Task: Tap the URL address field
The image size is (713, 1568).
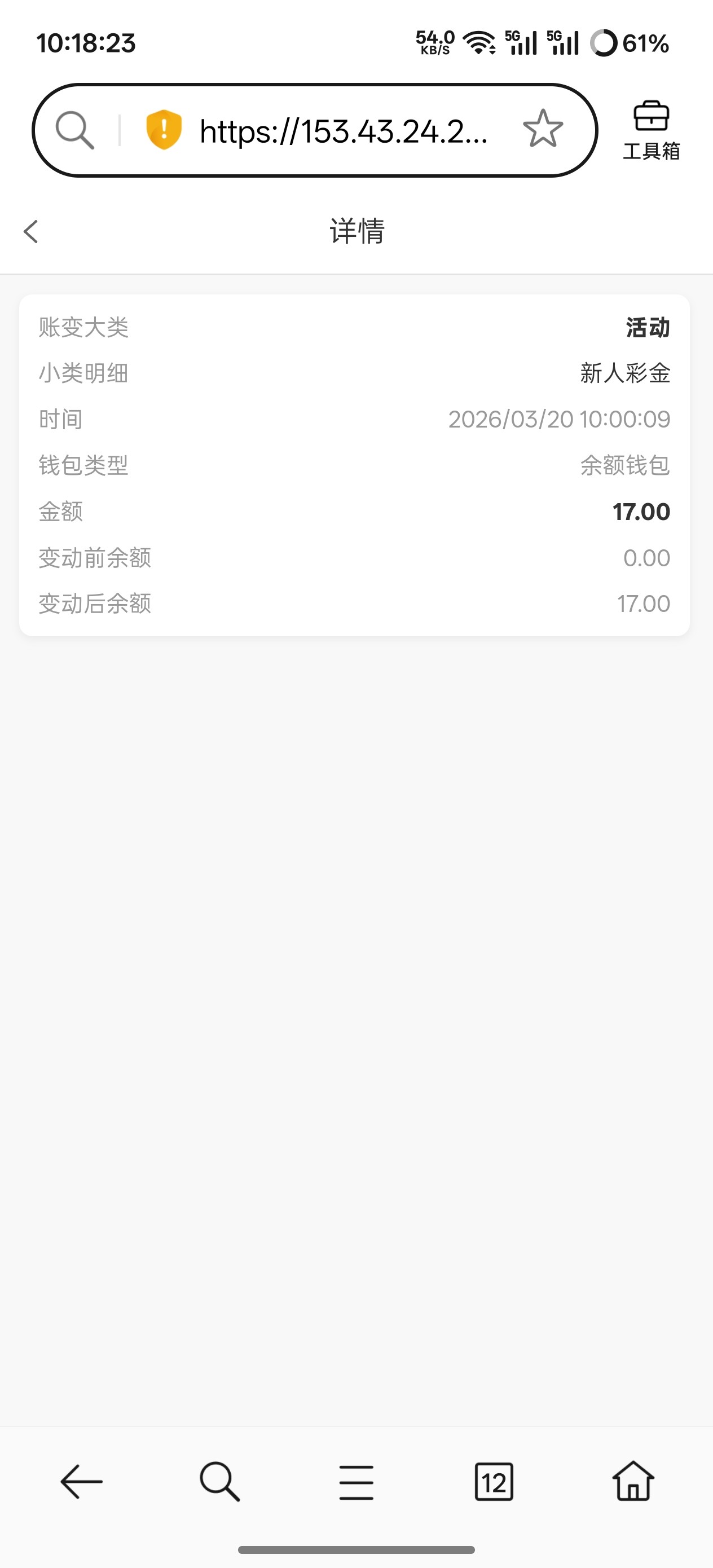Action: point(343,131)
